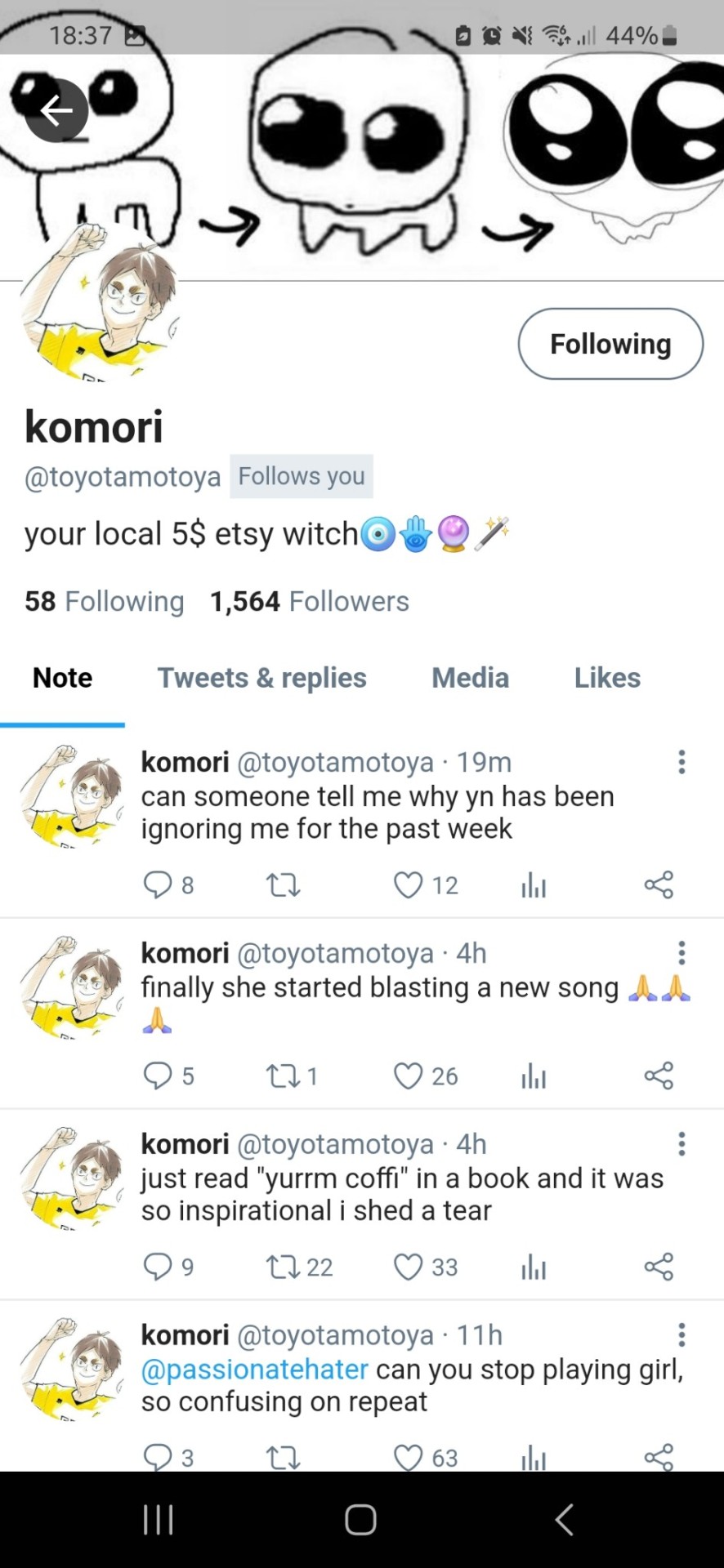Screen dimensions: 724x1568
Task: Like the 'blasting a new song' tweet
Action: tap(409, 1076)
